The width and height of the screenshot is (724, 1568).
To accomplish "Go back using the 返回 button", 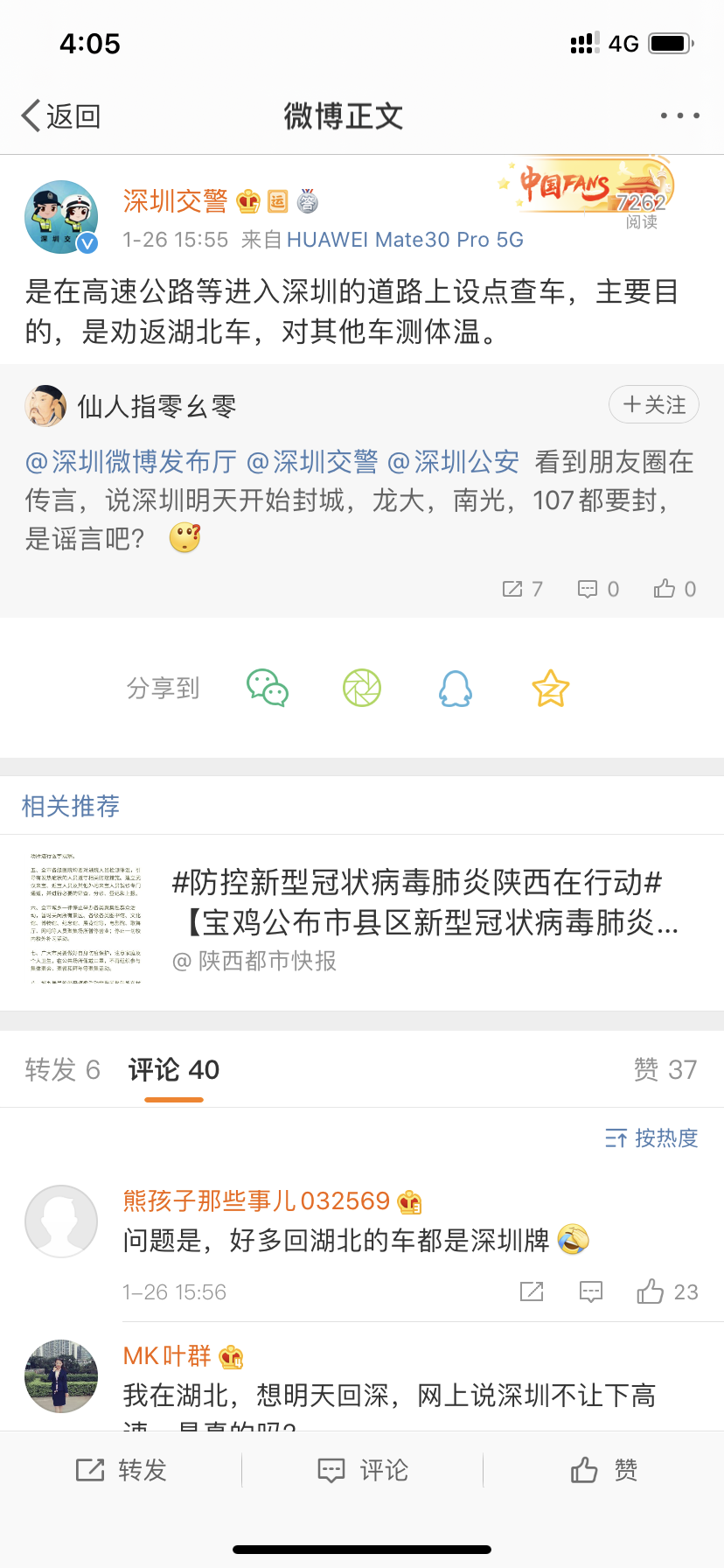I will click(61, 115).
